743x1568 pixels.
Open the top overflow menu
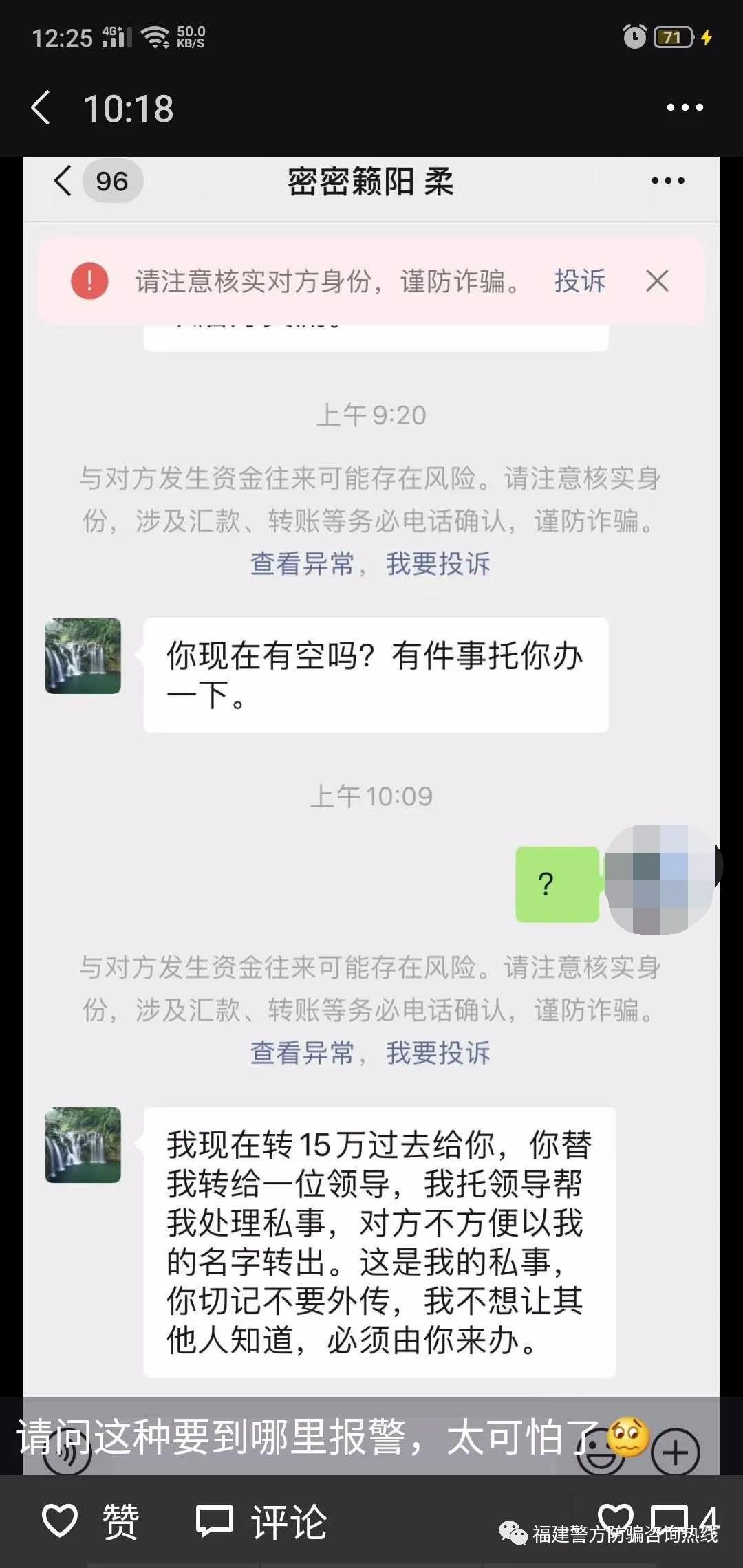point(685,108)
